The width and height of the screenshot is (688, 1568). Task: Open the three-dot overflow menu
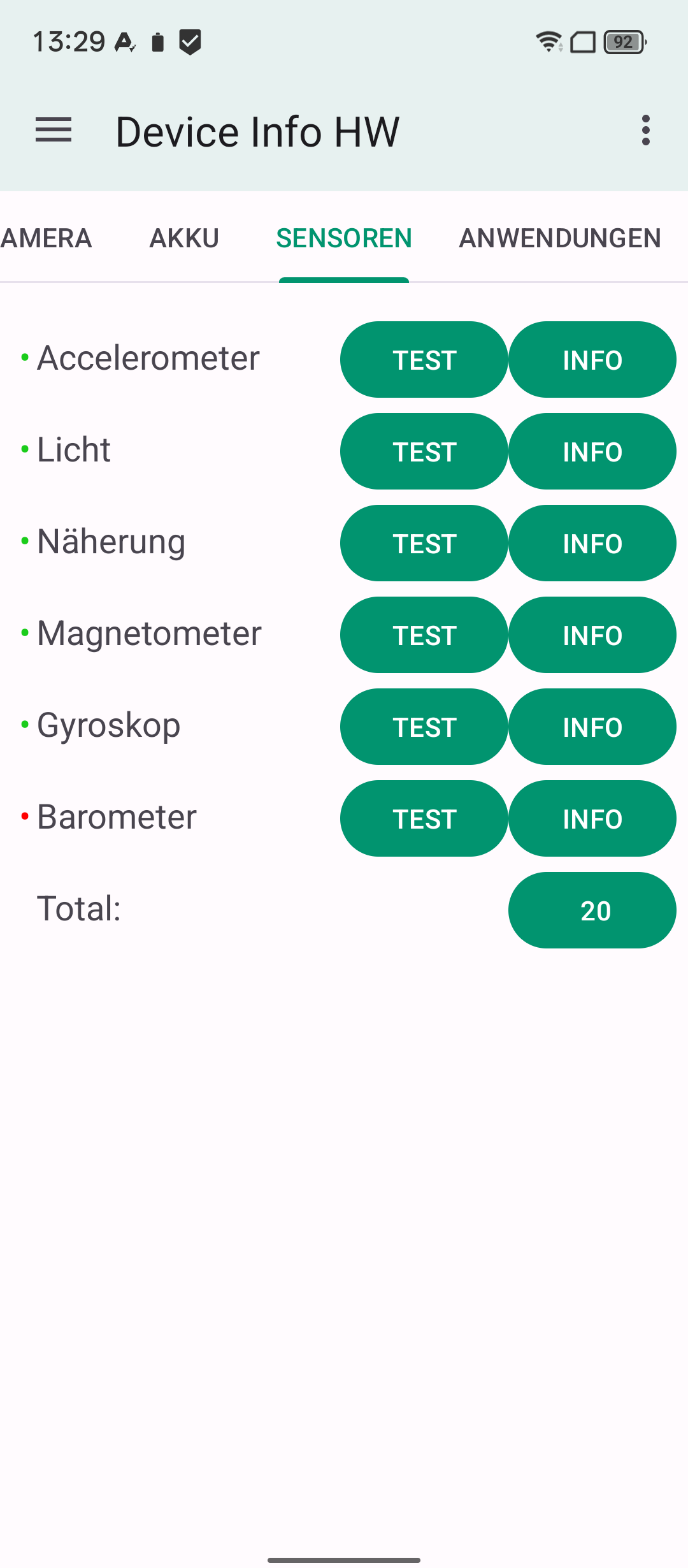coord(646,131)
